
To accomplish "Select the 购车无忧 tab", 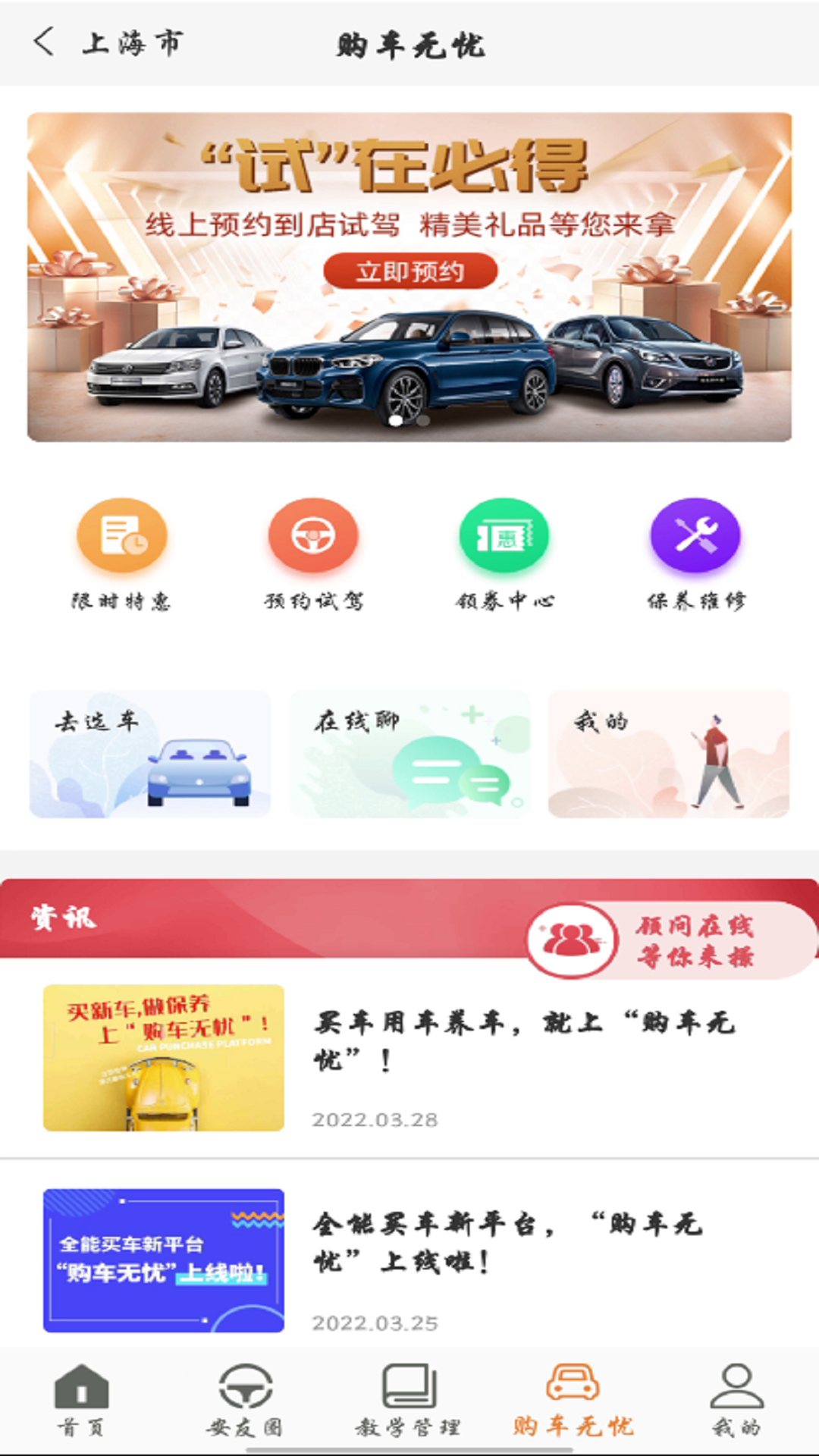I will pos(573,1400).
